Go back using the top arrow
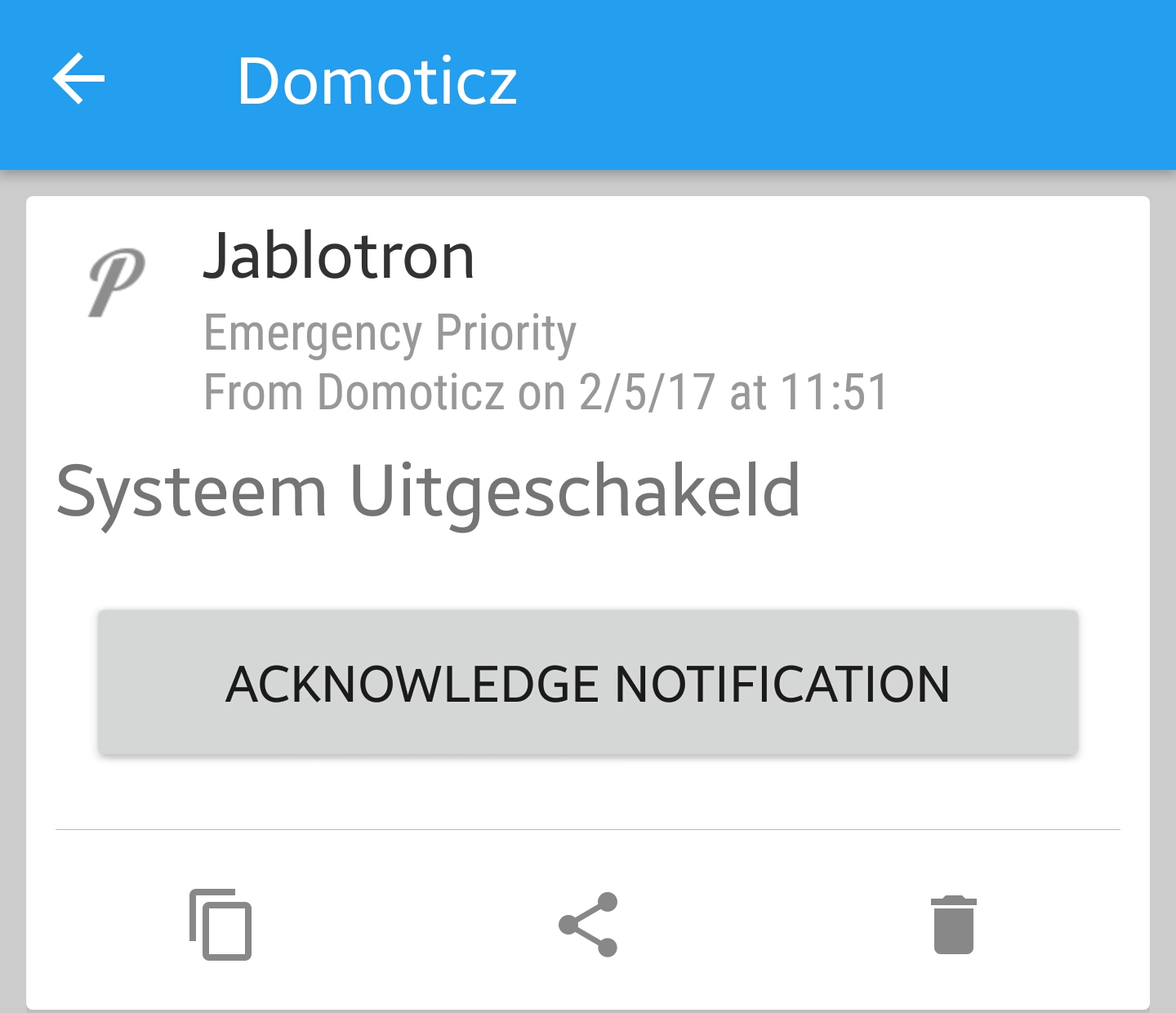This screenshot has width=1176, height=1013. (x=79, y=79)
